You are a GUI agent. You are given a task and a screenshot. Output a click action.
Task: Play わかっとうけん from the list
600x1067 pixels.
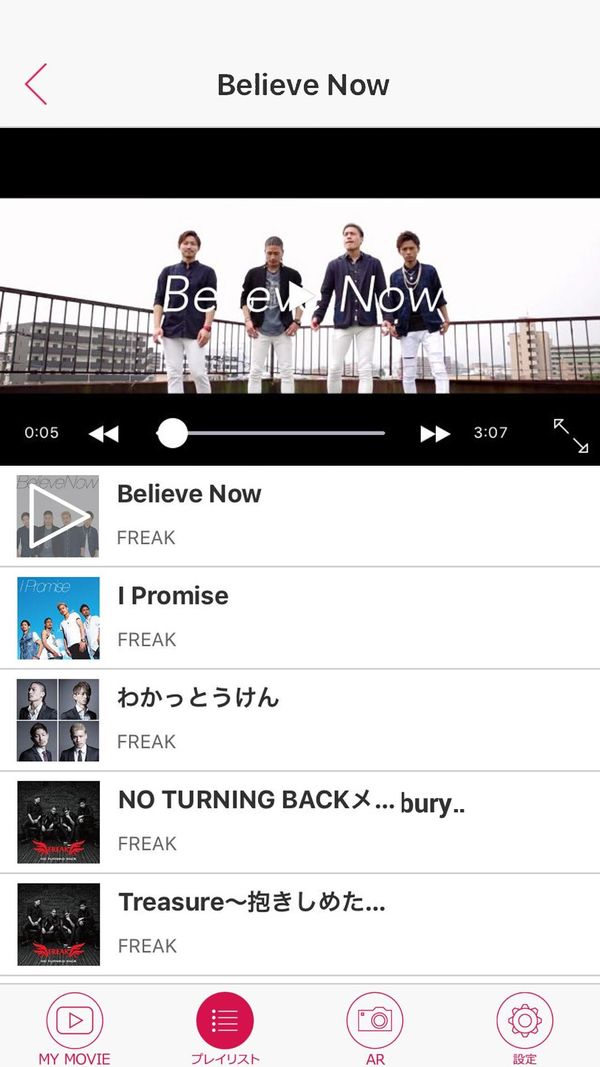[x=300, y=720]
